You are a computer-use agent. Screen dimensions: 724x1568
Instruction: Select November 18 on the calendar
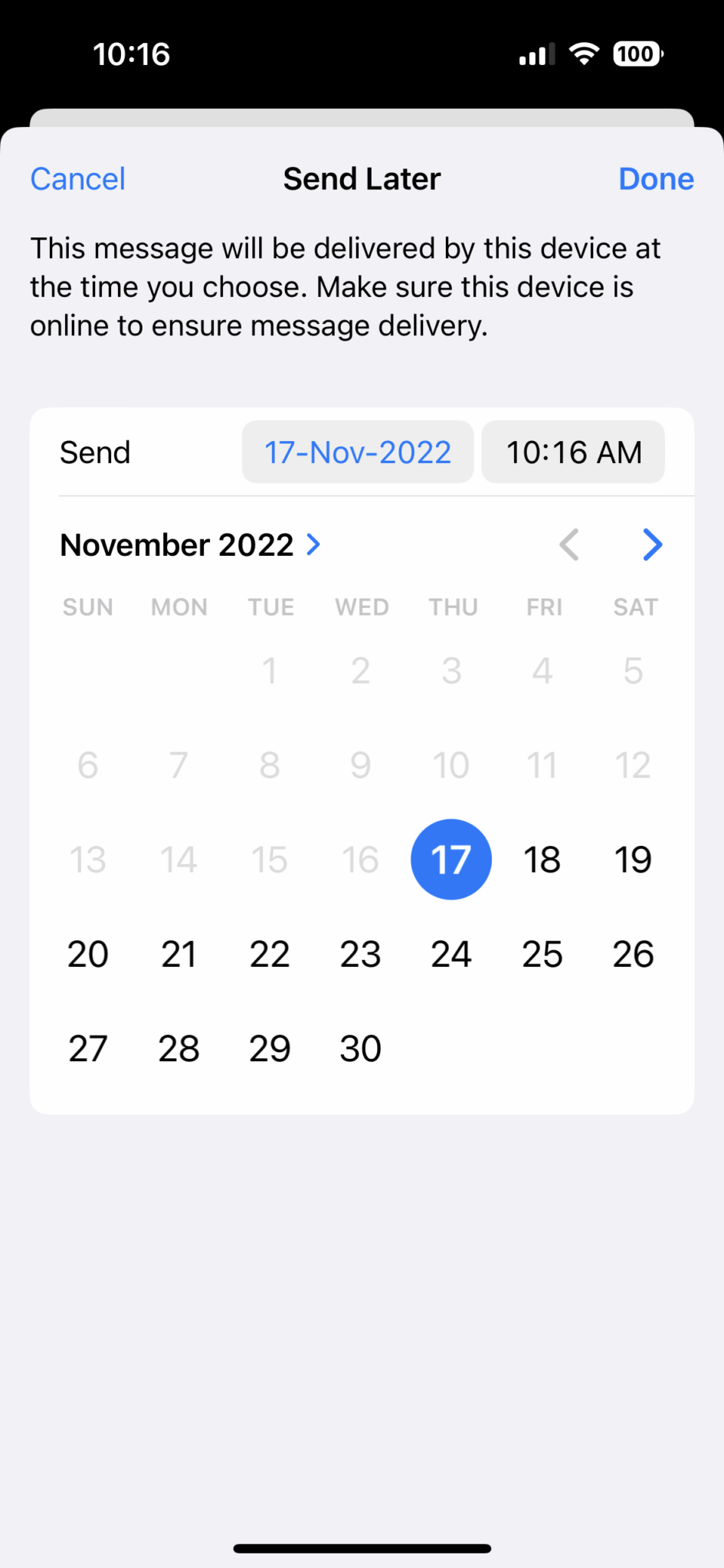point(542,860)
